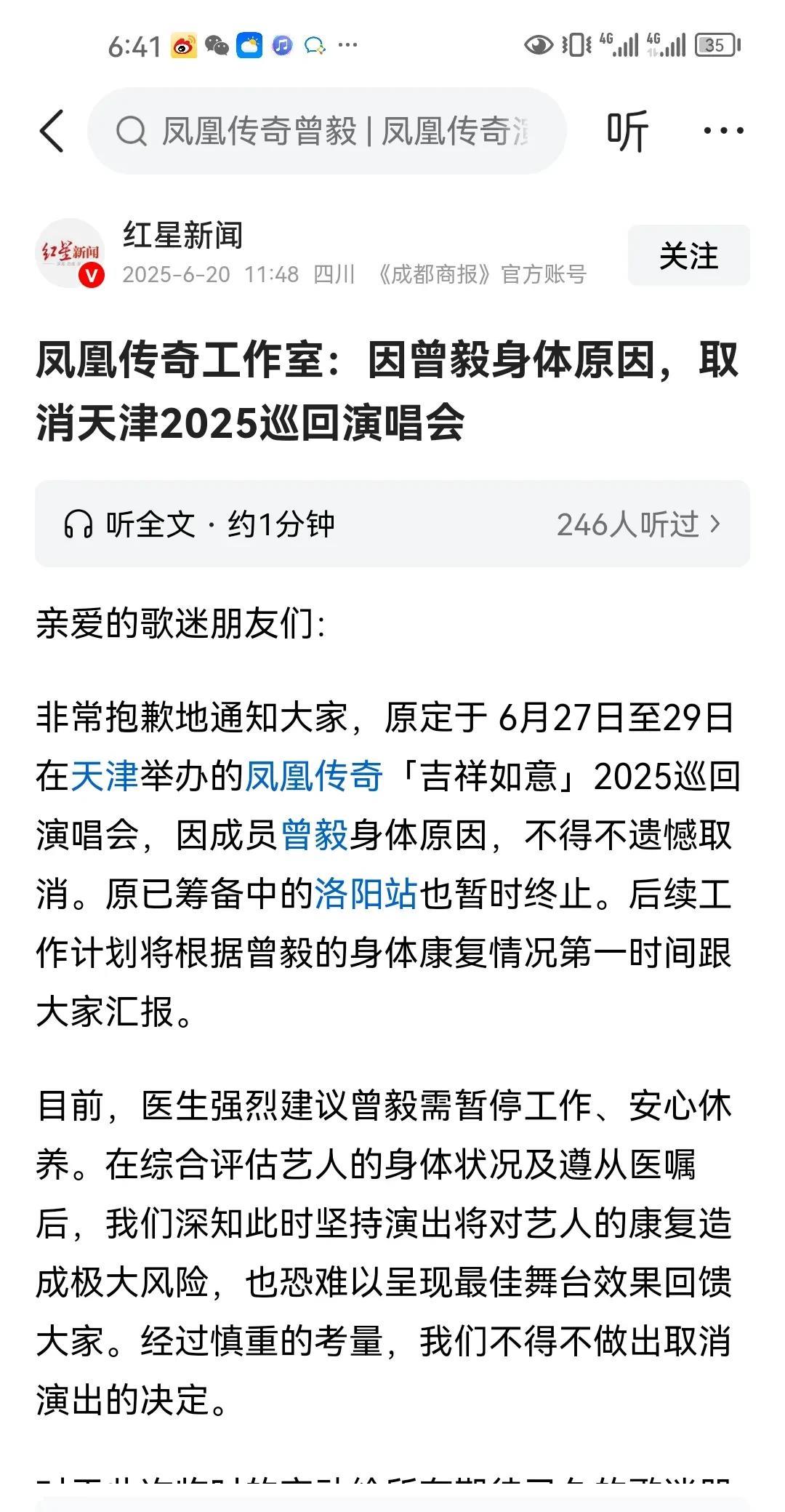The image size is (785, 1512).
Task: Open the 凤凰传奇 link in the article
Action: pyautogui.click(x=314, y=776)
